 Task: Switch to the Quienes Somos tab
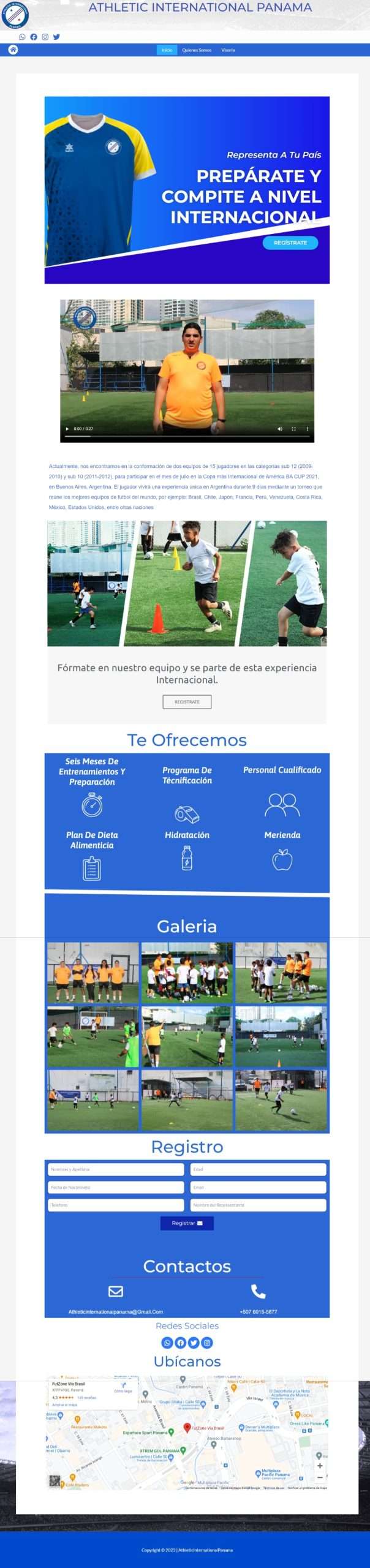click(196, 50)
